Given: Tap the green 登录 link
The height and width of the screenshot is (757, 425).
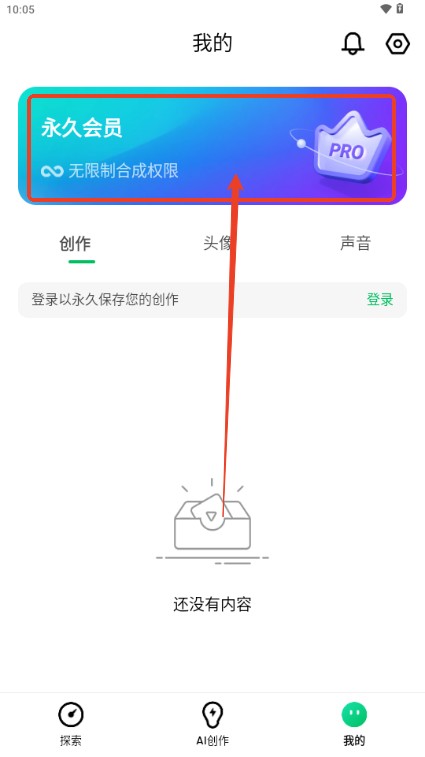Looking at the screenshot, I should pos(380,299).
